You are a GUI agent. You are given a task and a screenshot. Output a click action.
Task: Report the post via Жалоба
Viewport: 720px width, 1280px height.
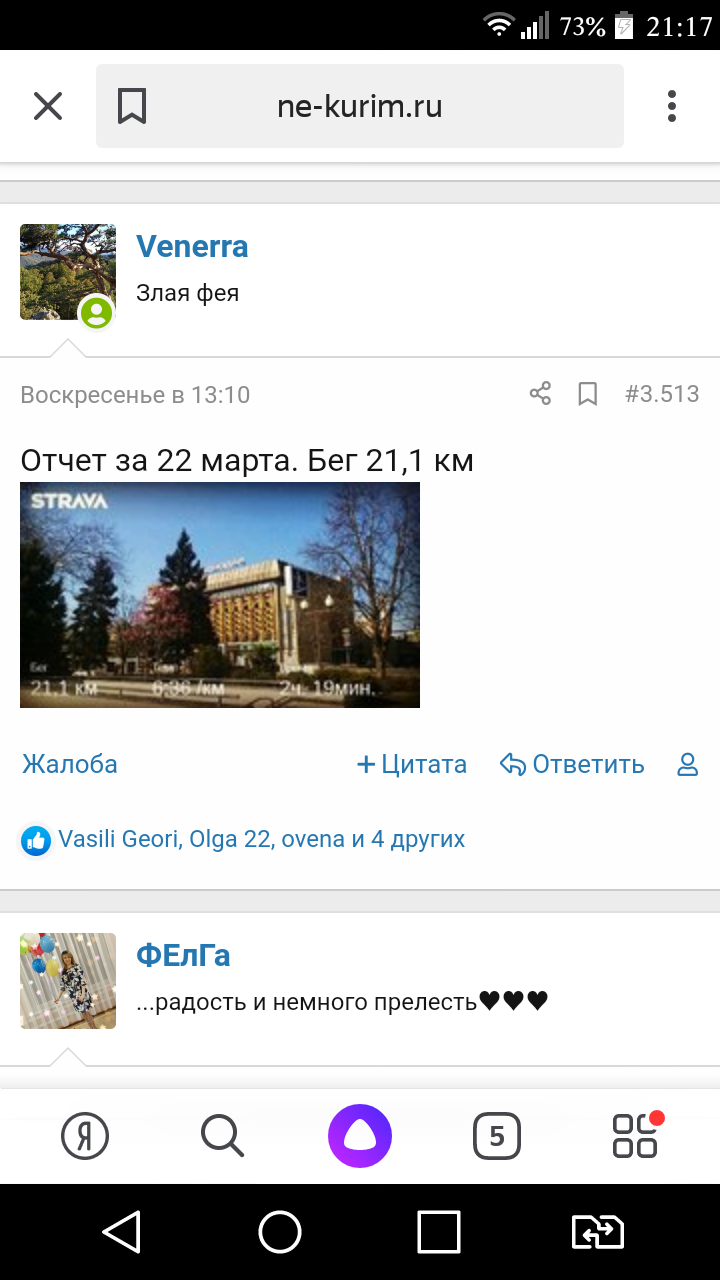click(70, 765)
